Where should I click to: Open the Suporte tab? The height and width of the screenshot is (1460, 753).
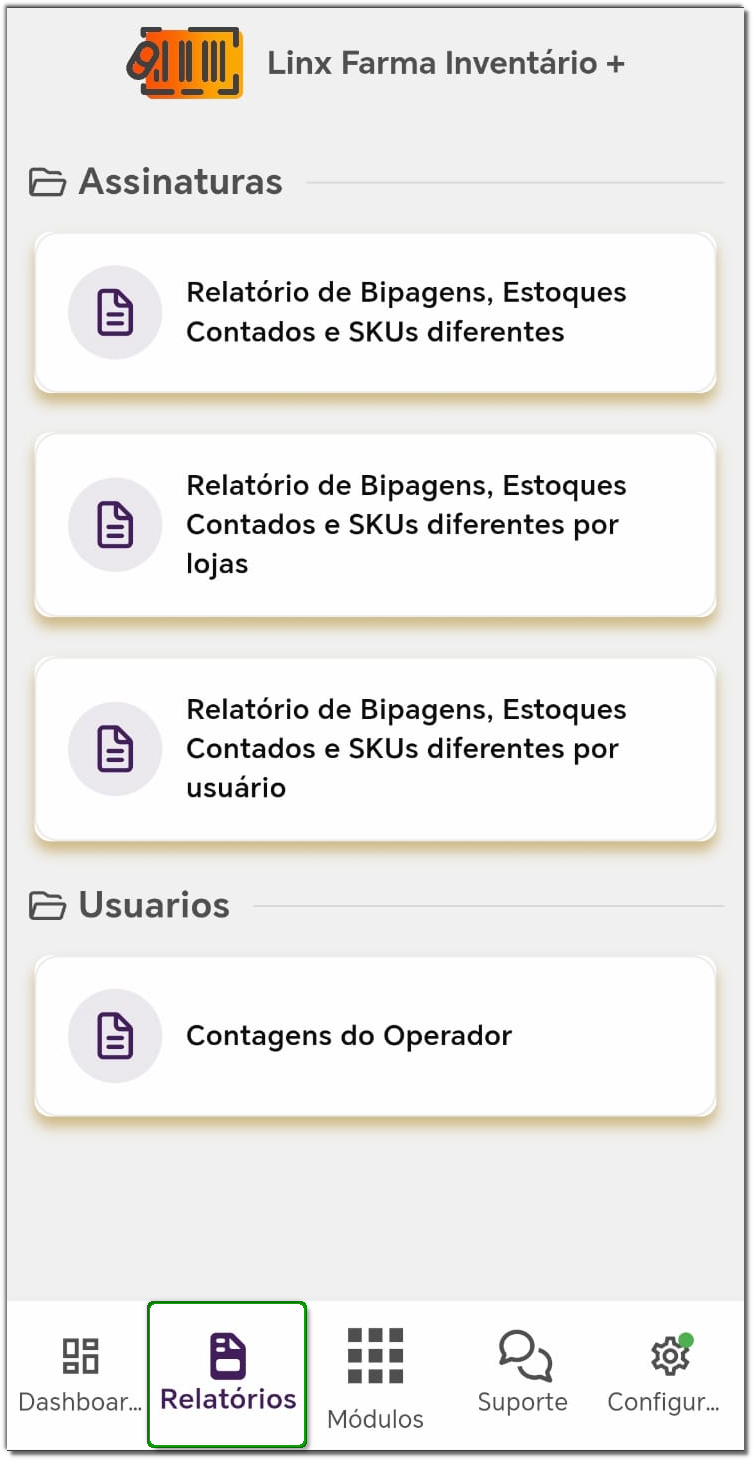pyautogui.click(x=523, y=1374)
